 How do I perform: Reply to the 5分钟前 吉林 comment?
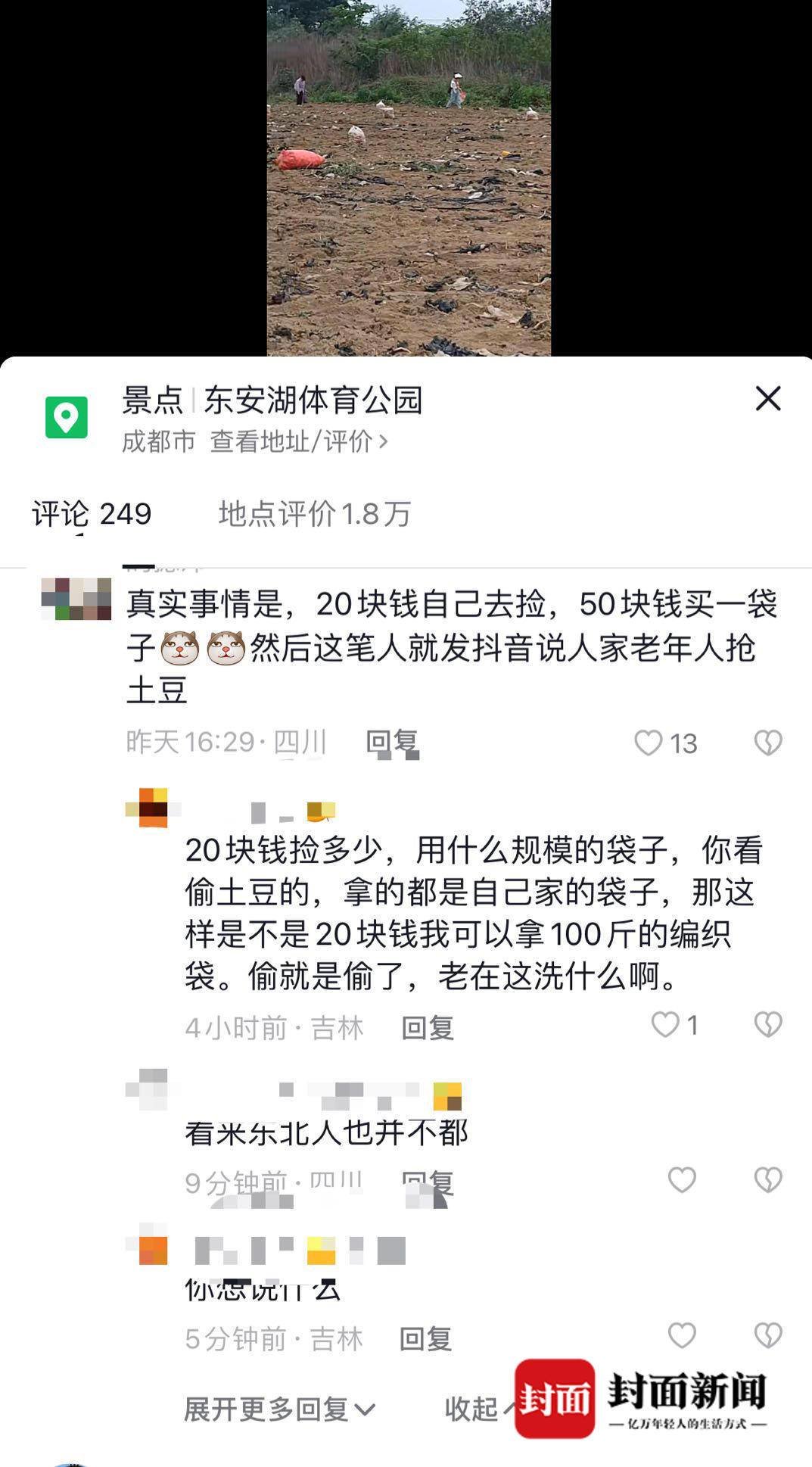pyautogui.click(x=425, y=1339)
